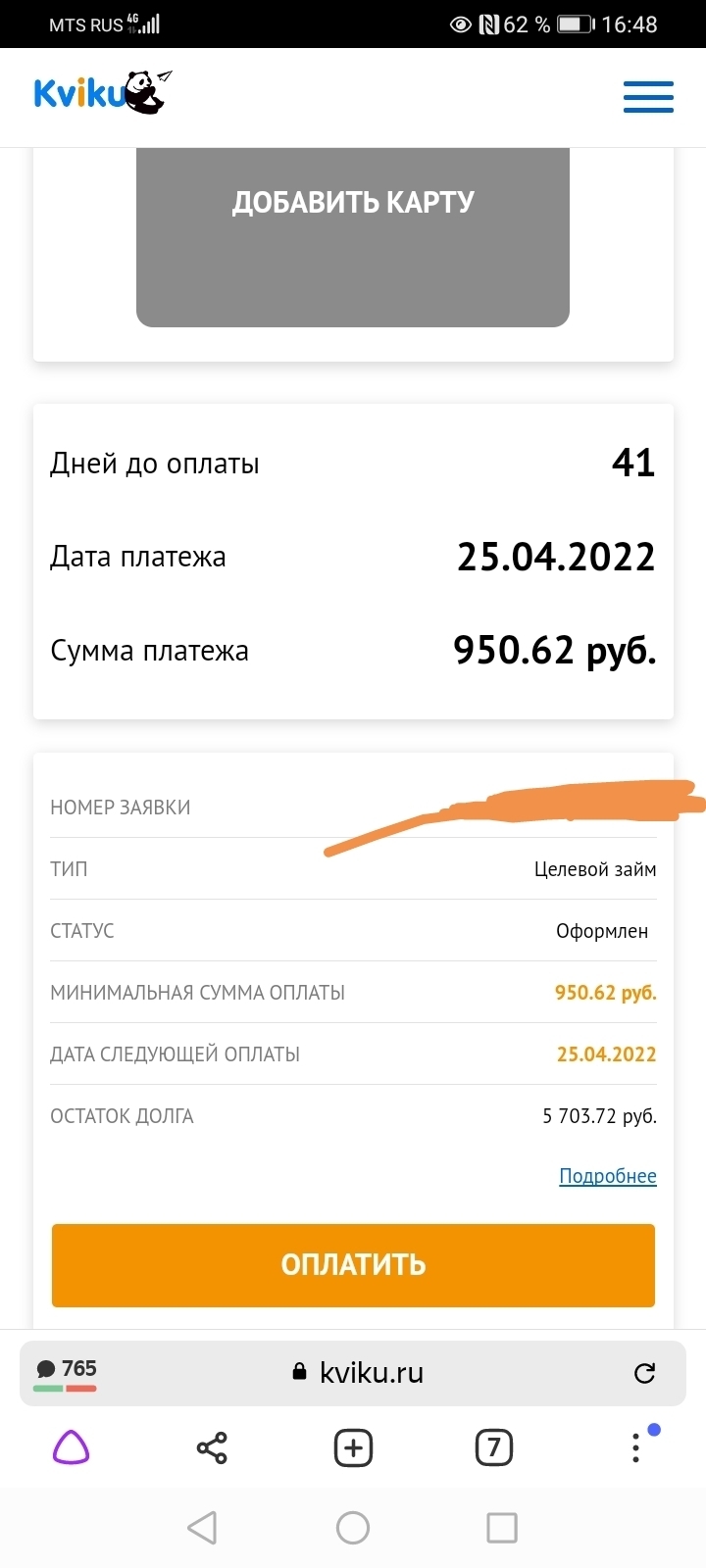Open a new browser tab
Viewport: 706px width, 1568px height.
[353, 1447]
